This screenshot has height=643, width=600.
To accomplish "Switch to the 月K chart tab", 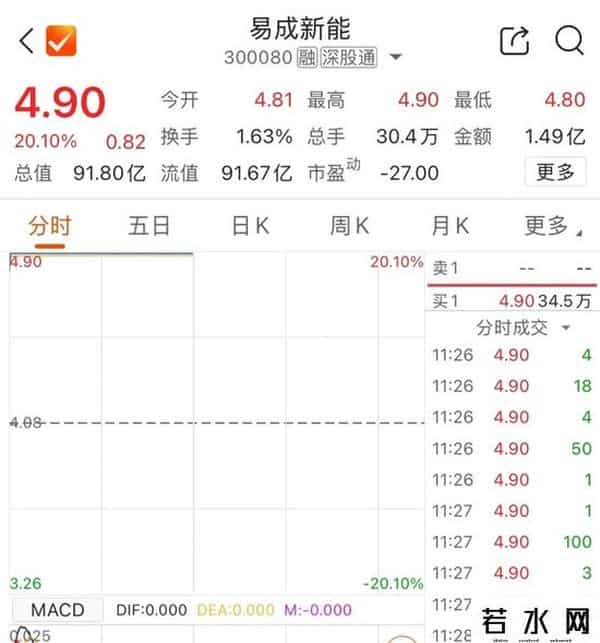I will pos(450,225).
